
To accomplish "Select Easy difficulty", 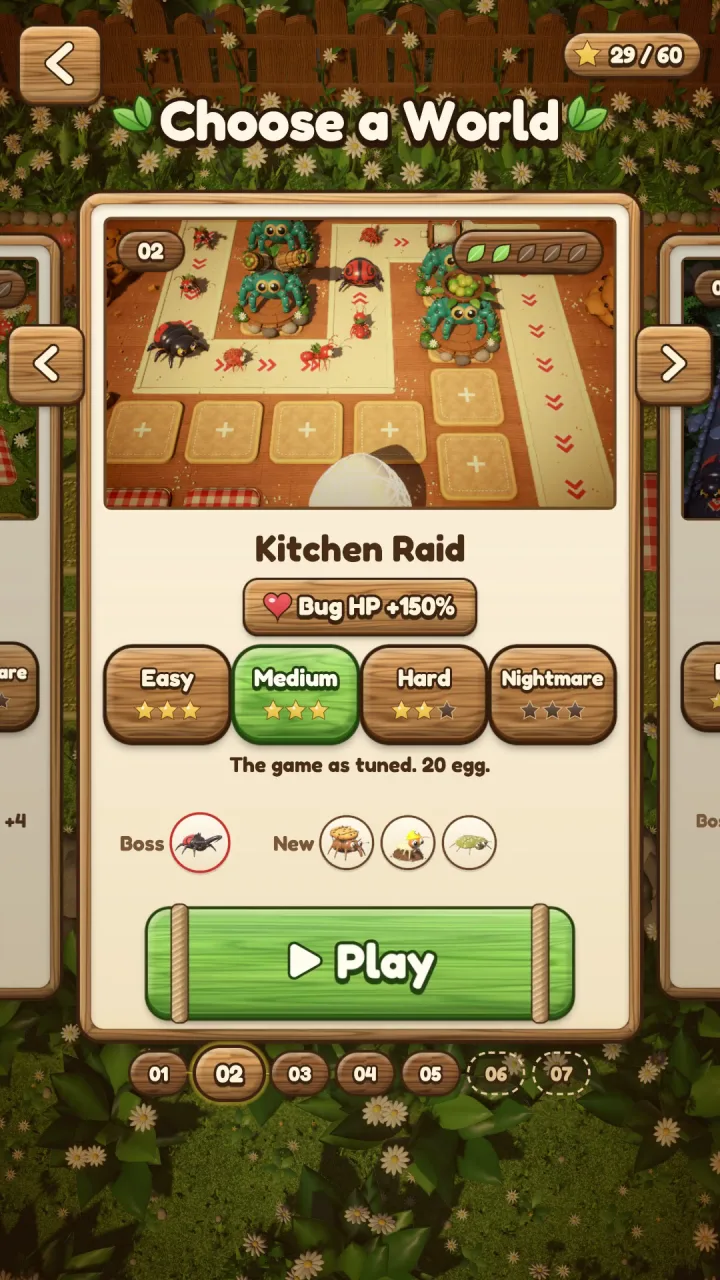I will click(167, 694).
